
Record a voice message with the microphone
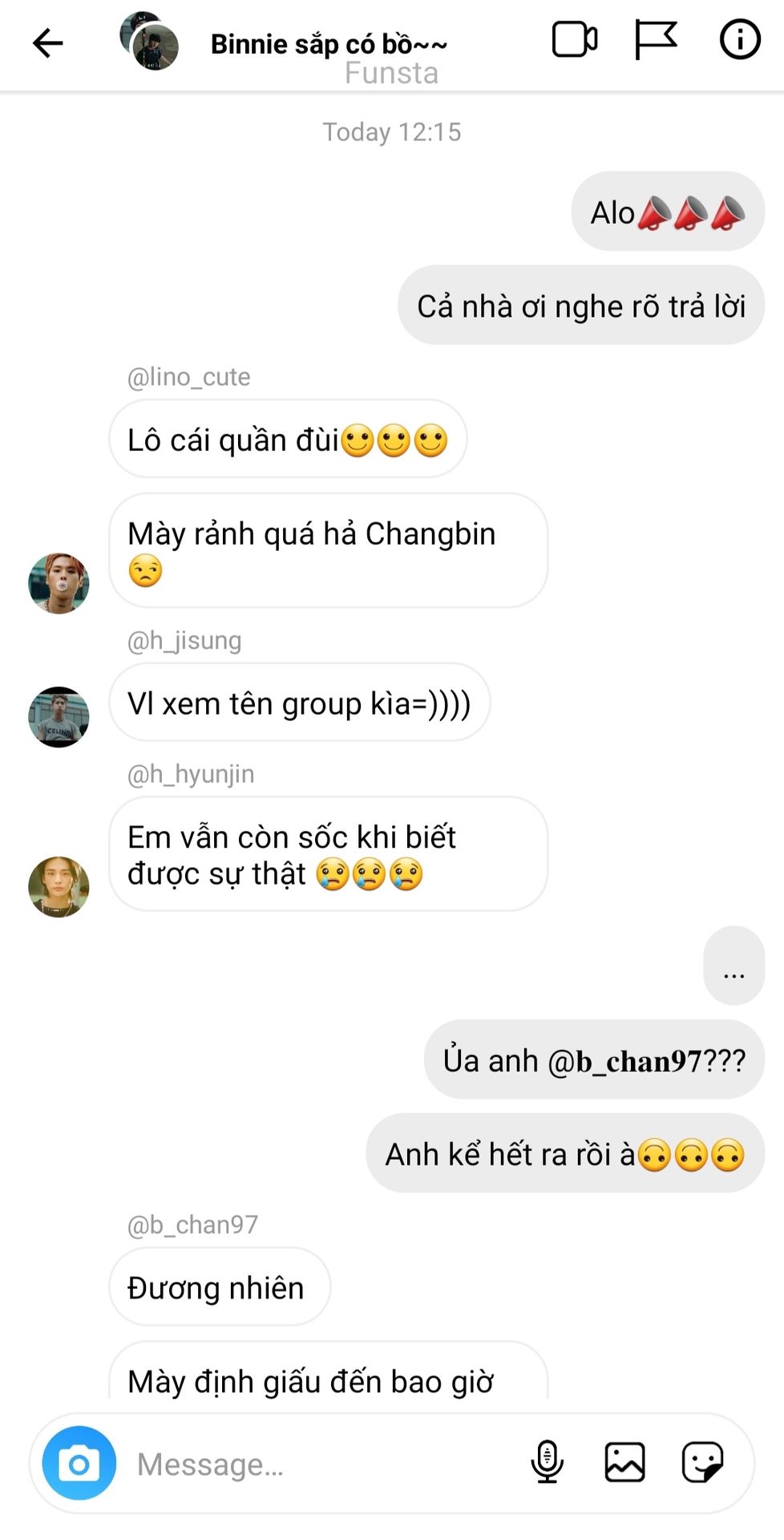coord(548,1461)
